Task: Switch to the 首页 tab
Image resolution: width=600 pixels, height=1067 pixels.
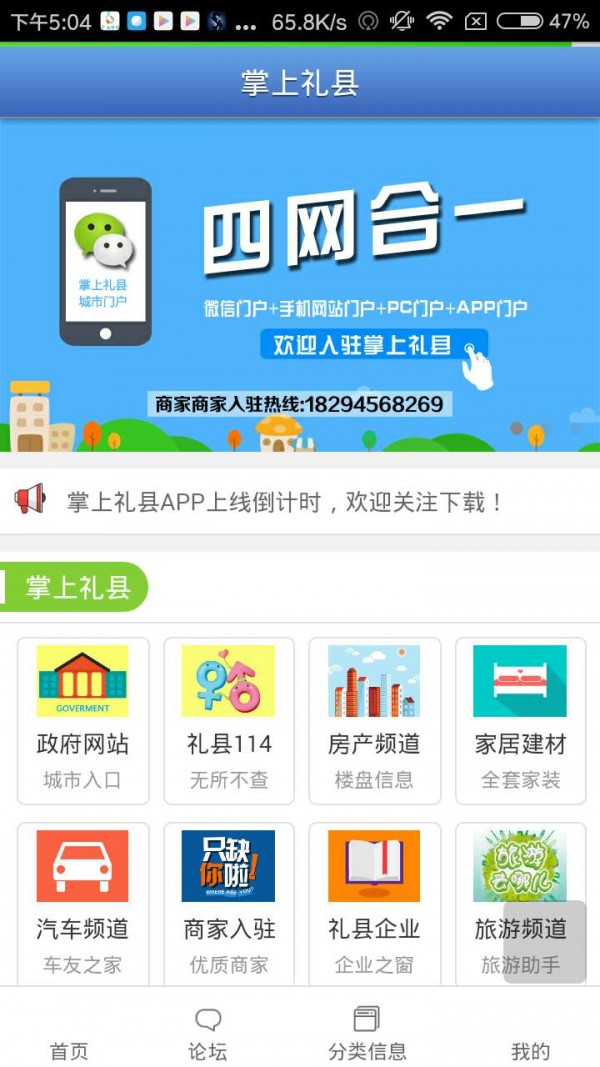Action: (69, 1035)
